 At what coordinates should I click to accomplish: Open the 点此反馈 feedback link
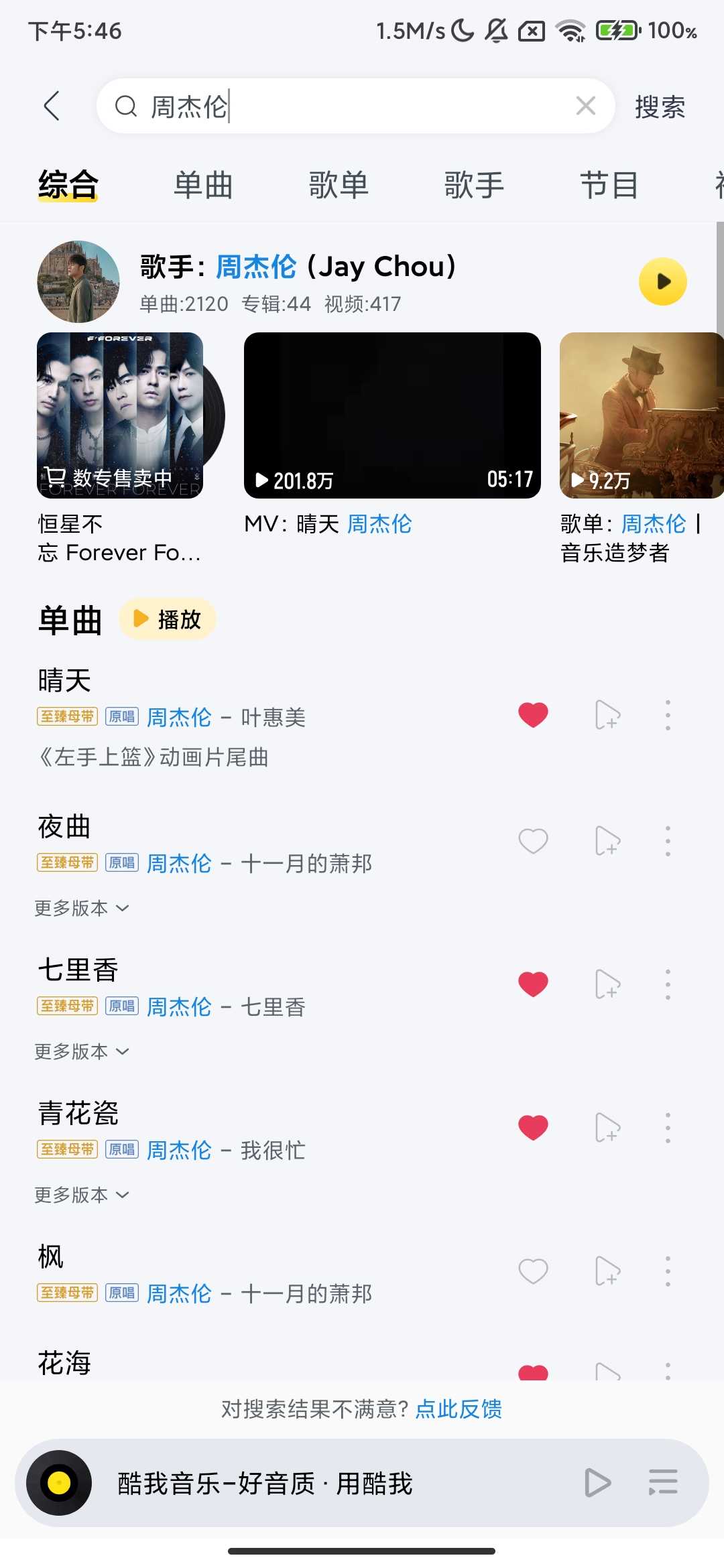tap(459, 1409)
